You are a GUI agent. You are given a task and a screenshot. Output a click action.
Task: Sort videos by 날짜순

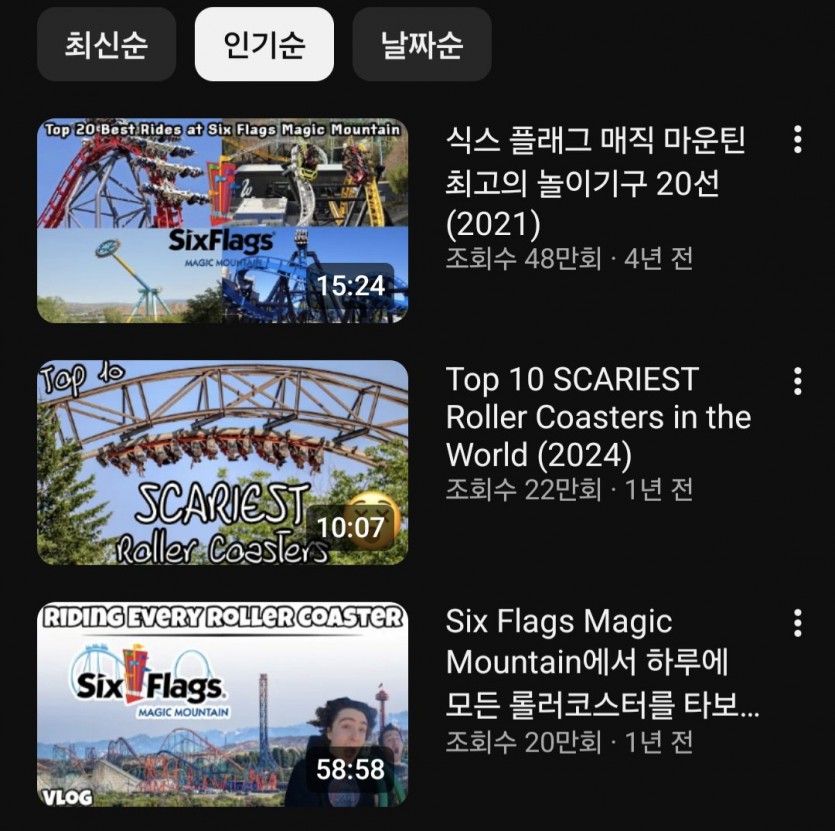pos(421,45)
